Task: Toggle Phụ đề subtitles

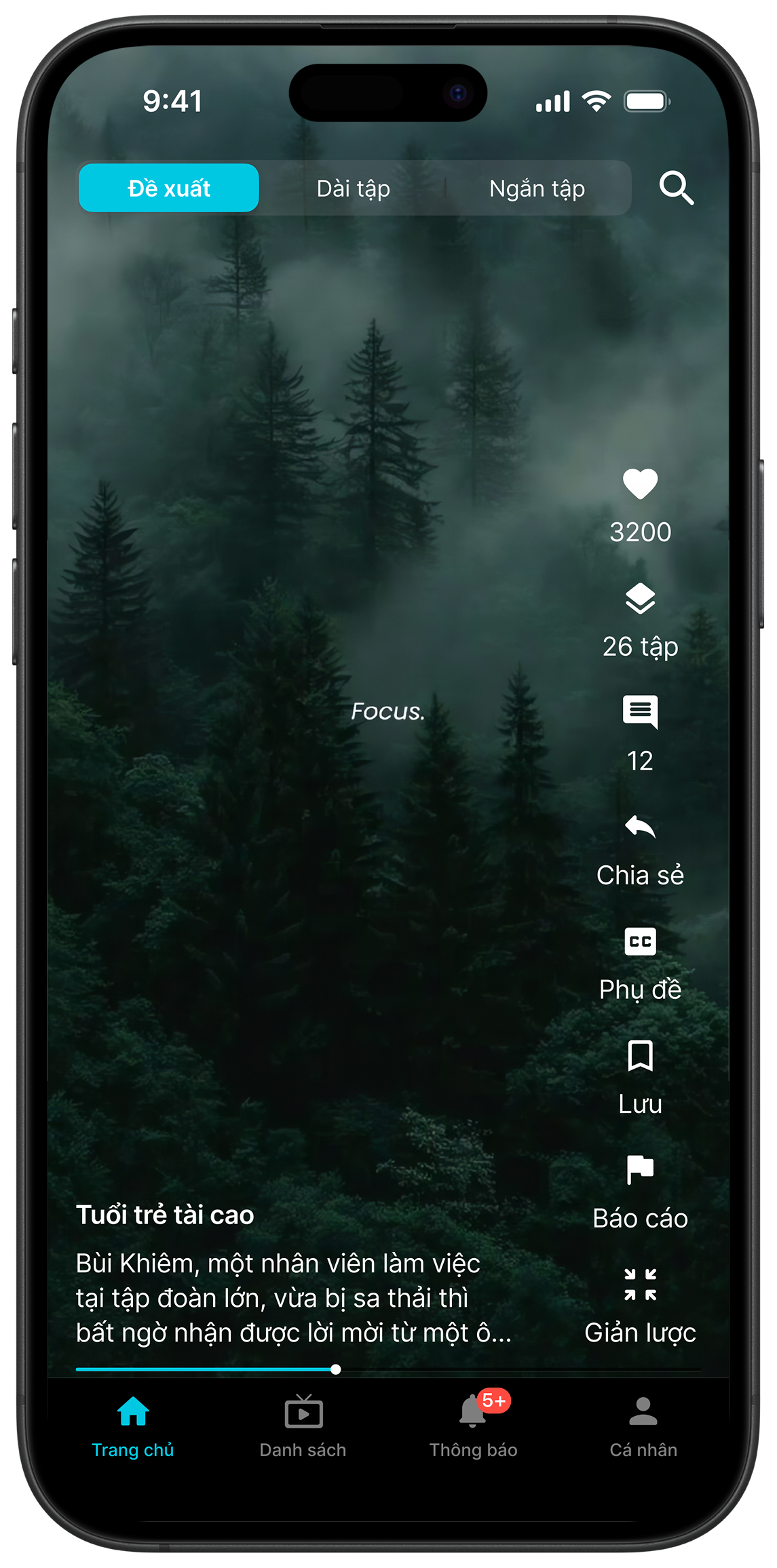Action: [x=640, y=941]
